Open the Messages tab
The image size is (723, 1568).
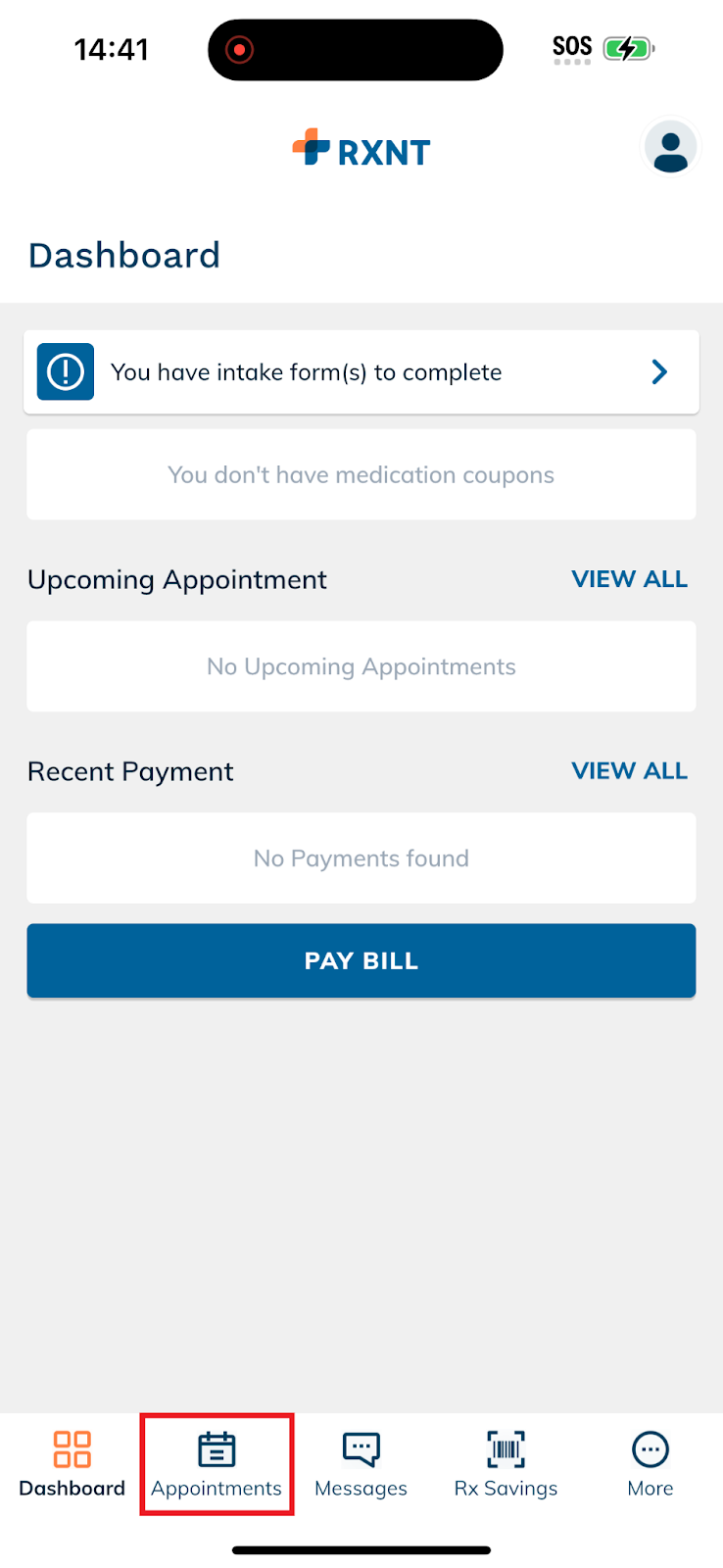pos(361,1464)
